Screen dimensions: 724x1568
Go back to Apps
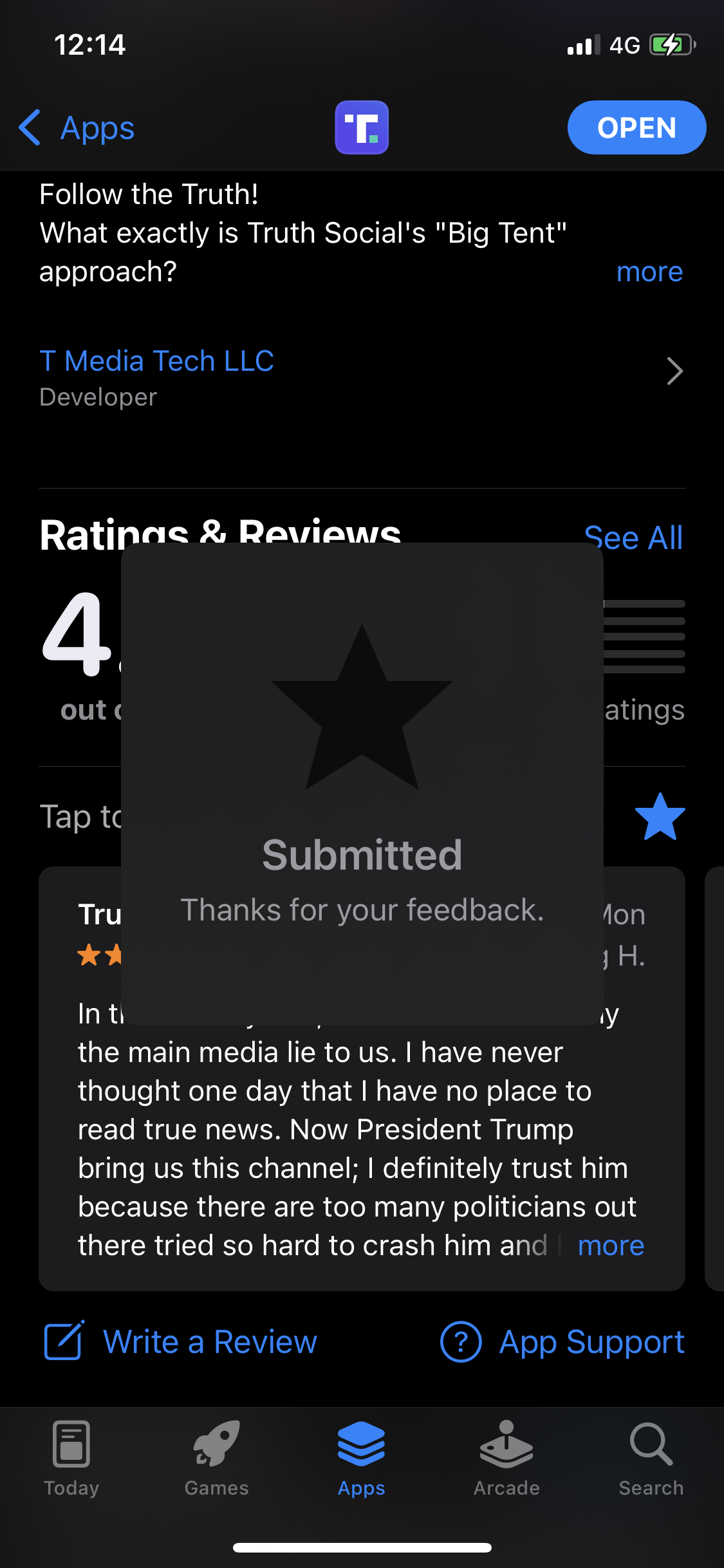point(77,127)
